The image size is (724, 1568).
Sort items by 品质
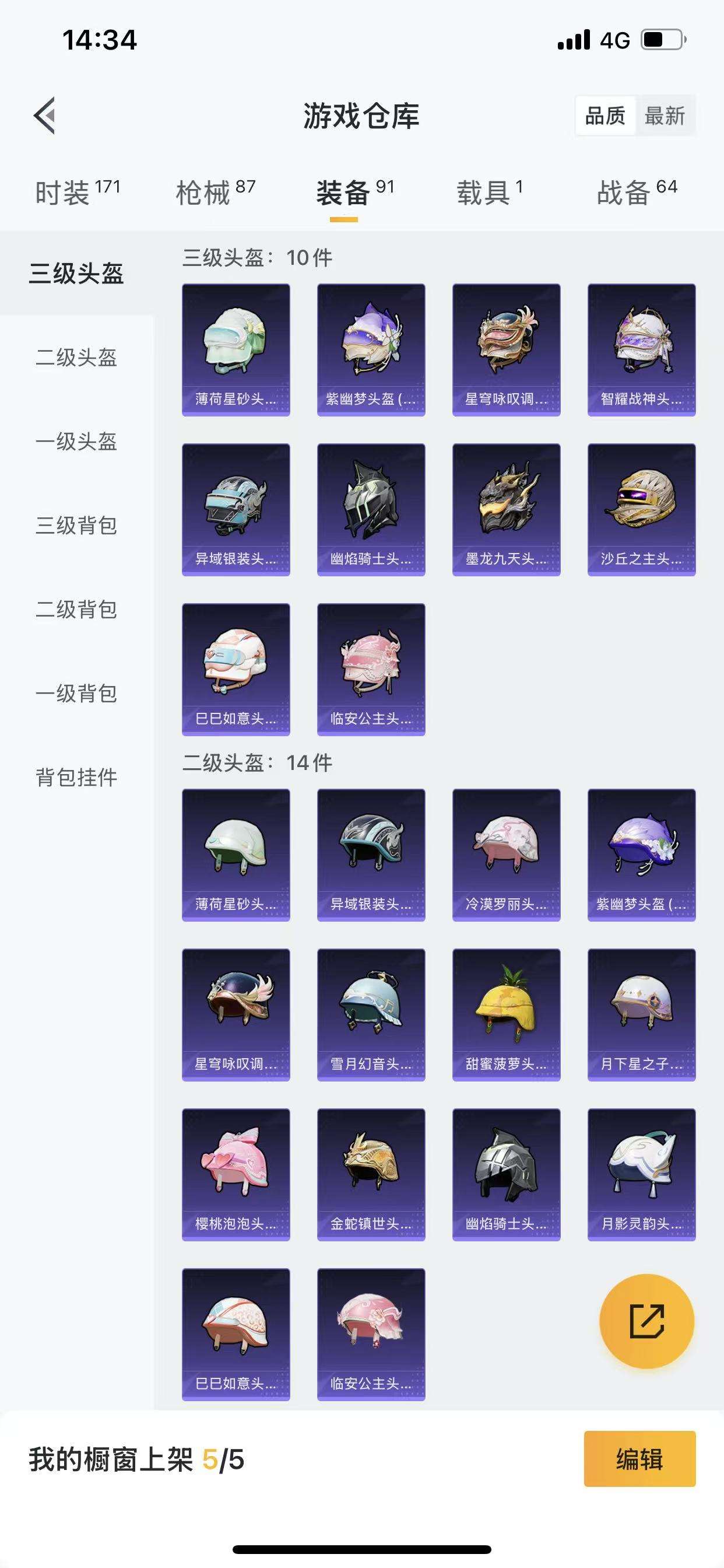point(605,116)
